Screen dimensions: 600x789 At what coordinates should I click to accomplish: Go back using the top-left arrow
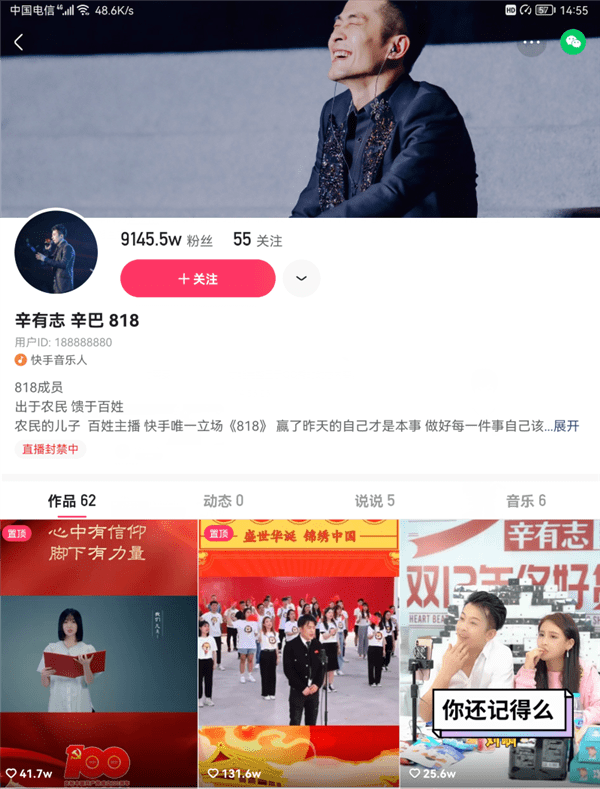coord(19,42)
